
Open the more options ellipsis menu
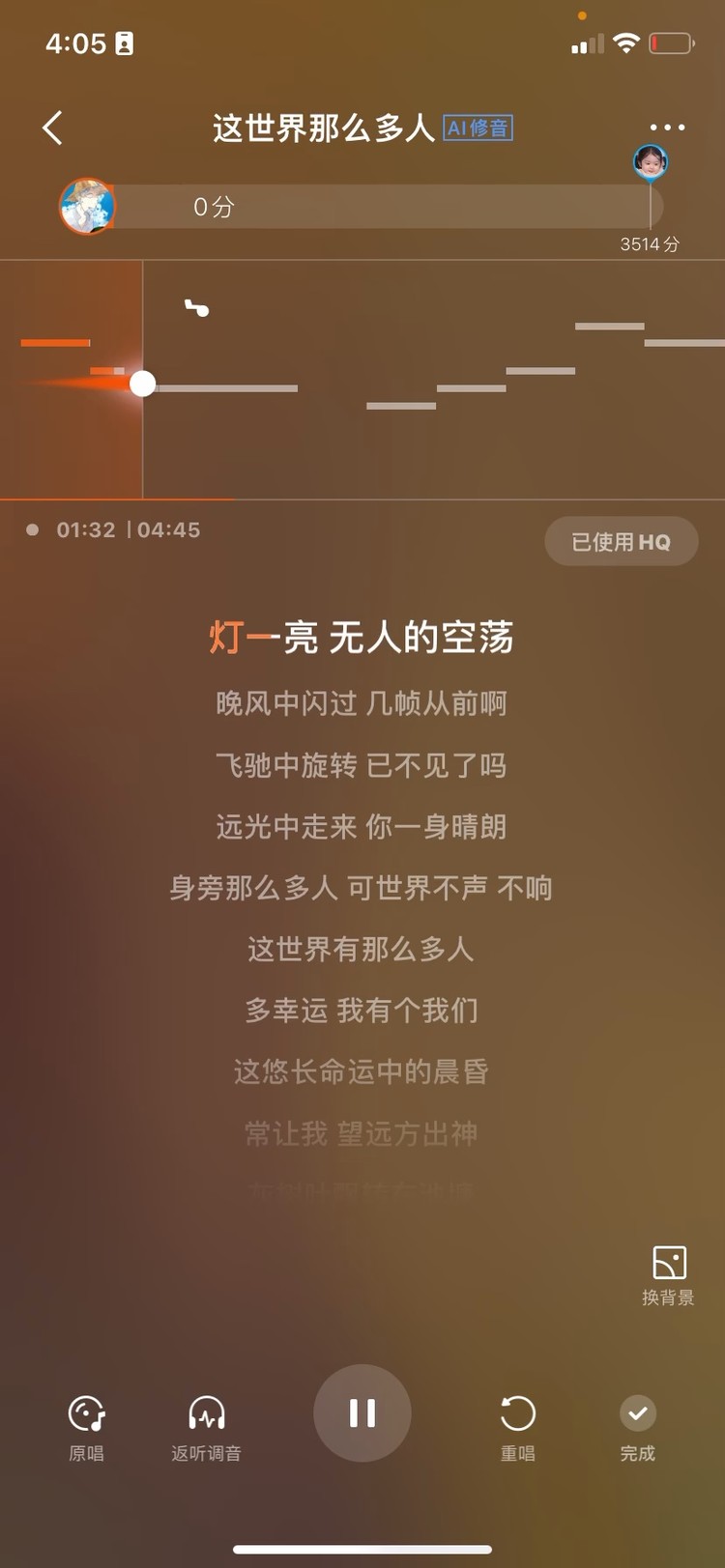(668, 127)
